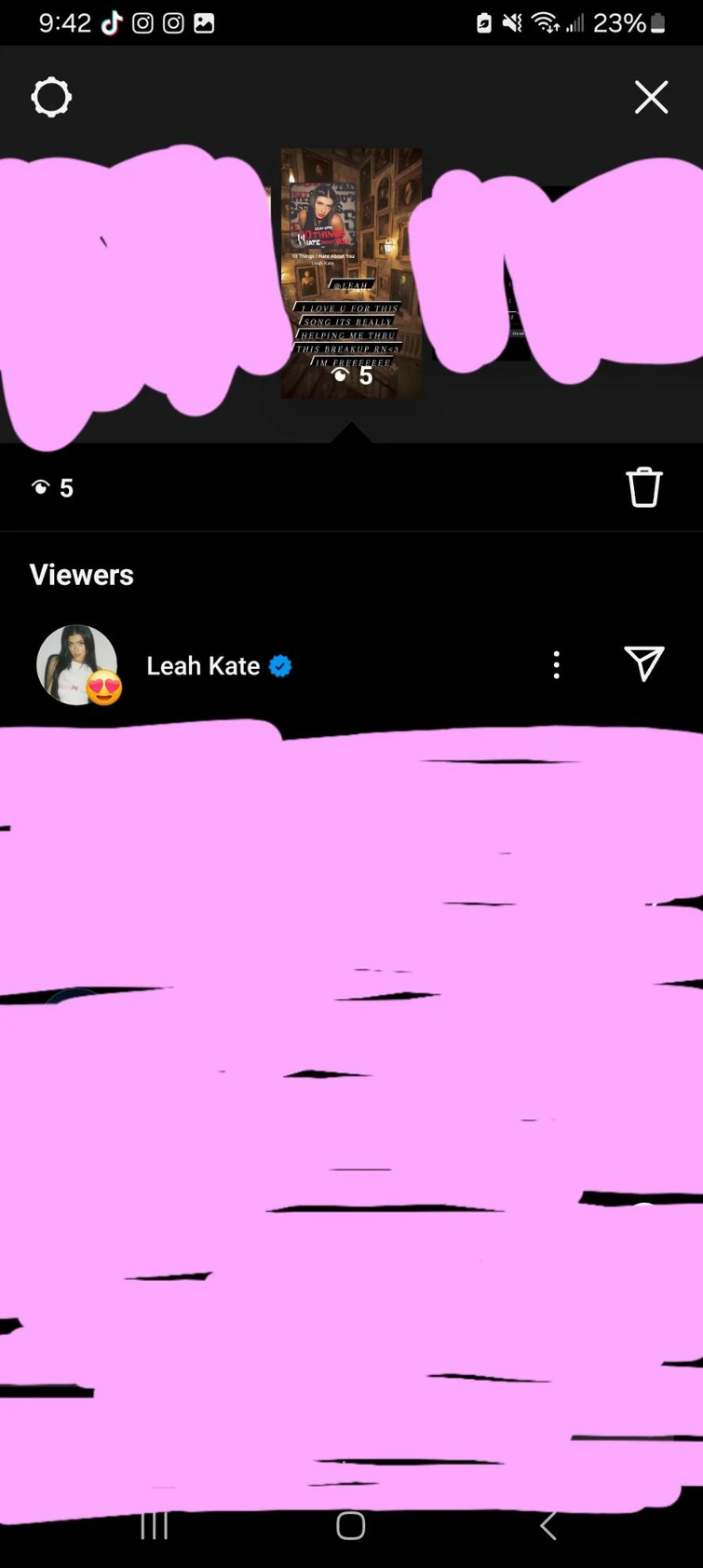Viewport: 703px width, 1568px height.
Task: Go back with system back button
Action: (548, 1525)
